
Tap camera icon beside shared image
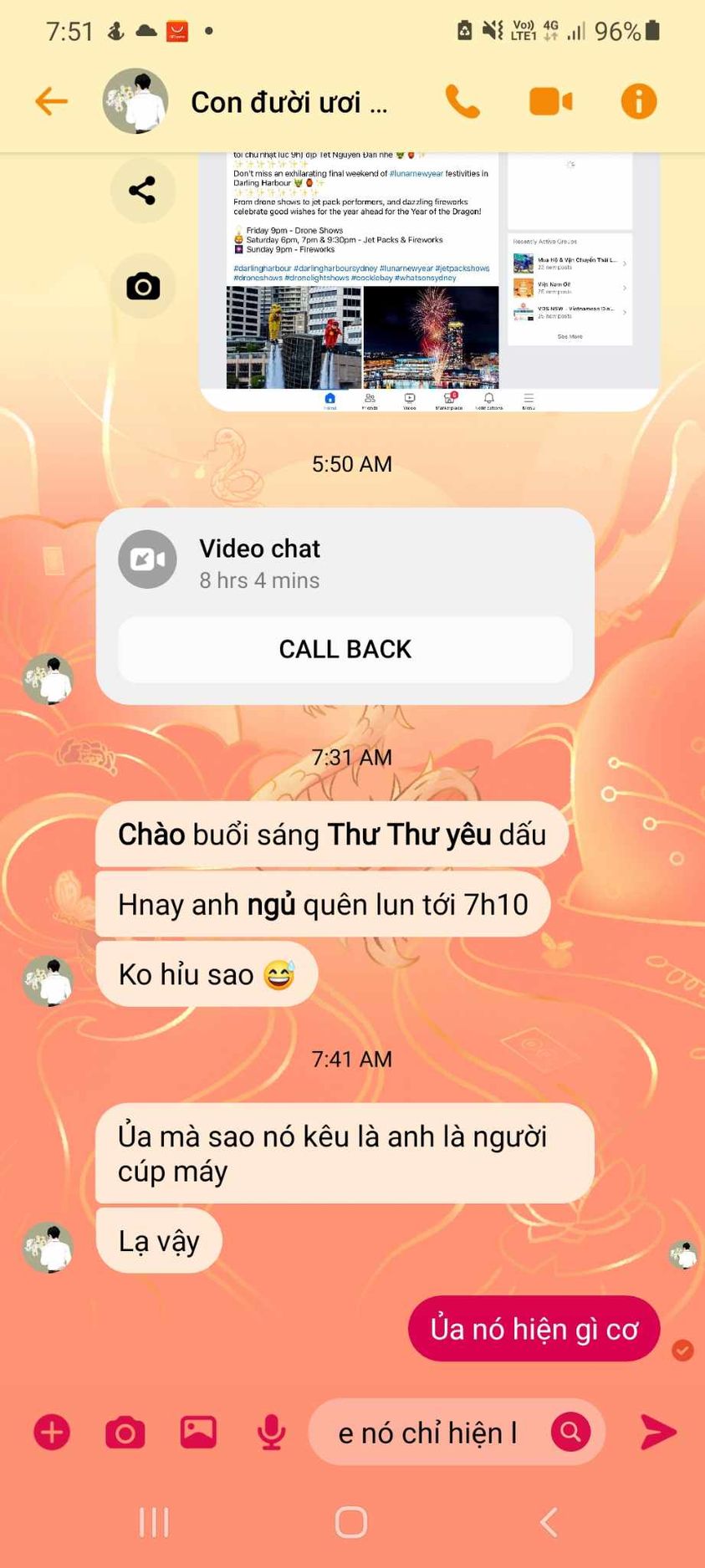coord(143,287)
